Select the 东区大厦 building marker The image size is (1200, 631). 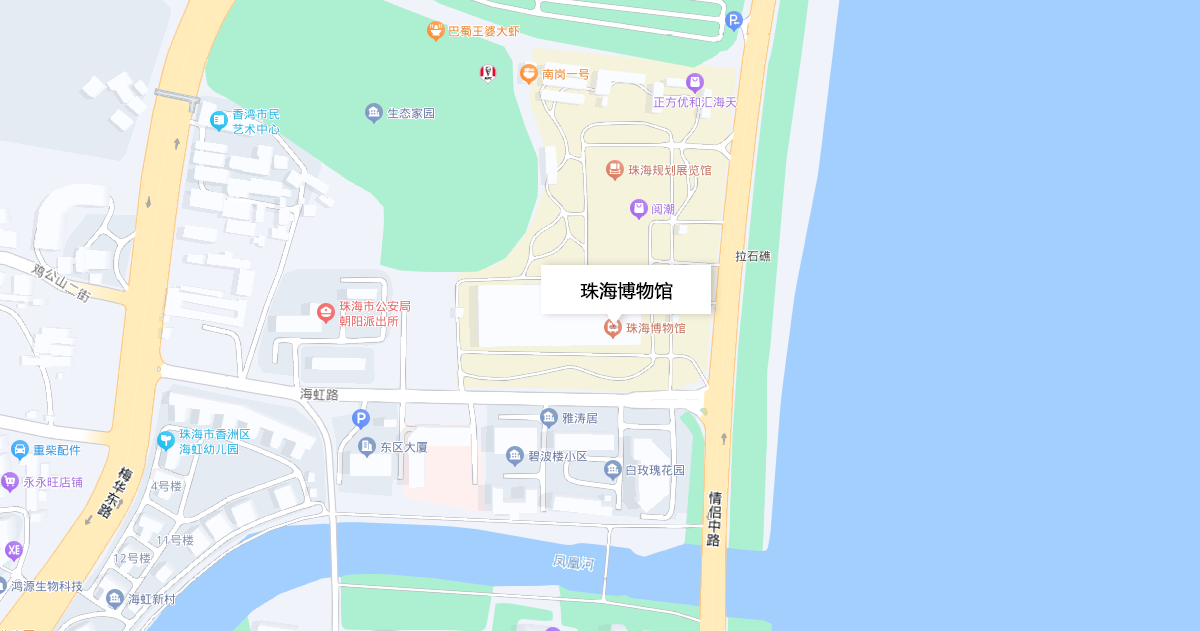pos(366,447)
